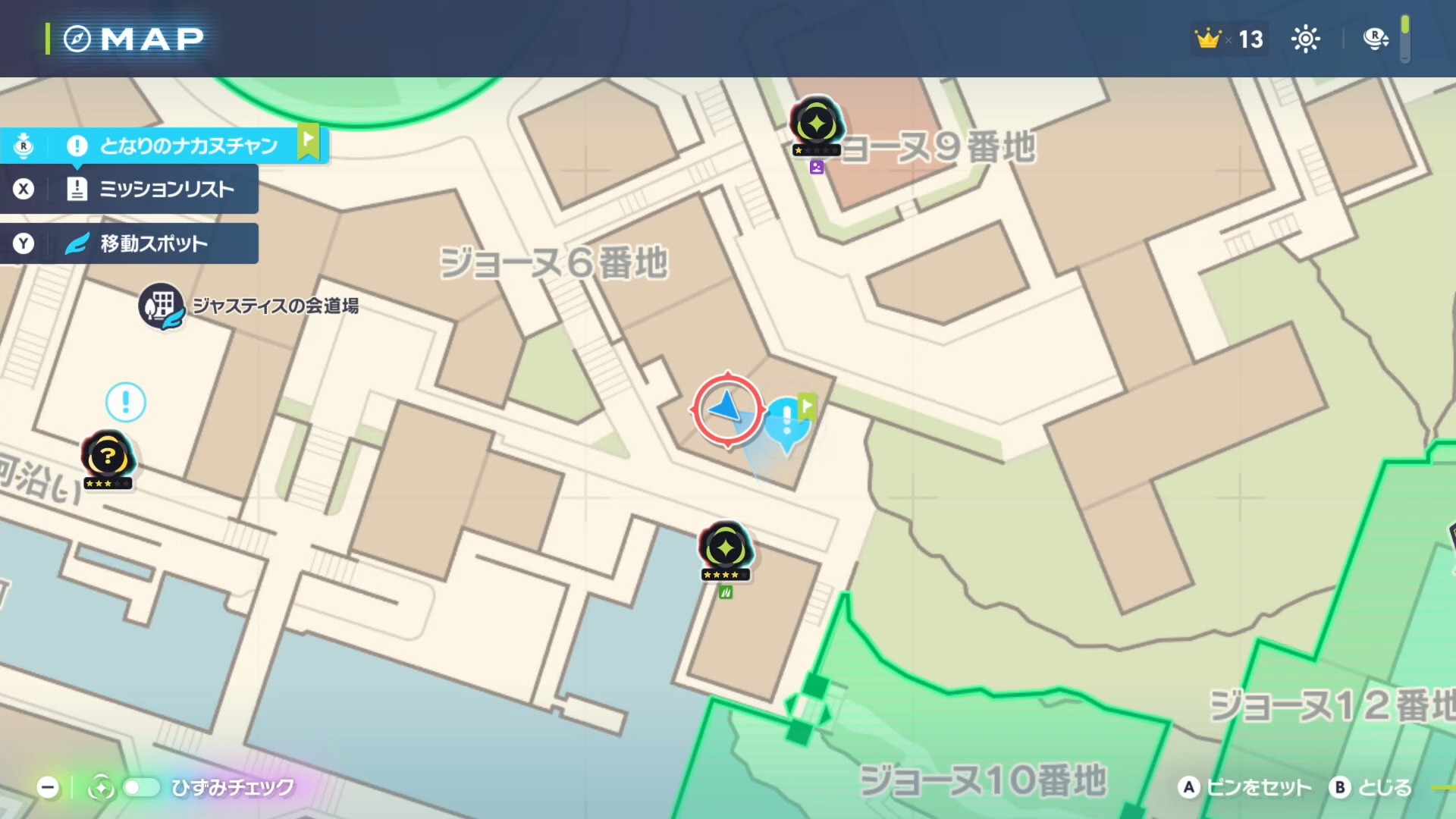Screen dimensions: 1456x819
Task: Select the ジャスティスの会道場 travel marker
Action: click(162, 306)
